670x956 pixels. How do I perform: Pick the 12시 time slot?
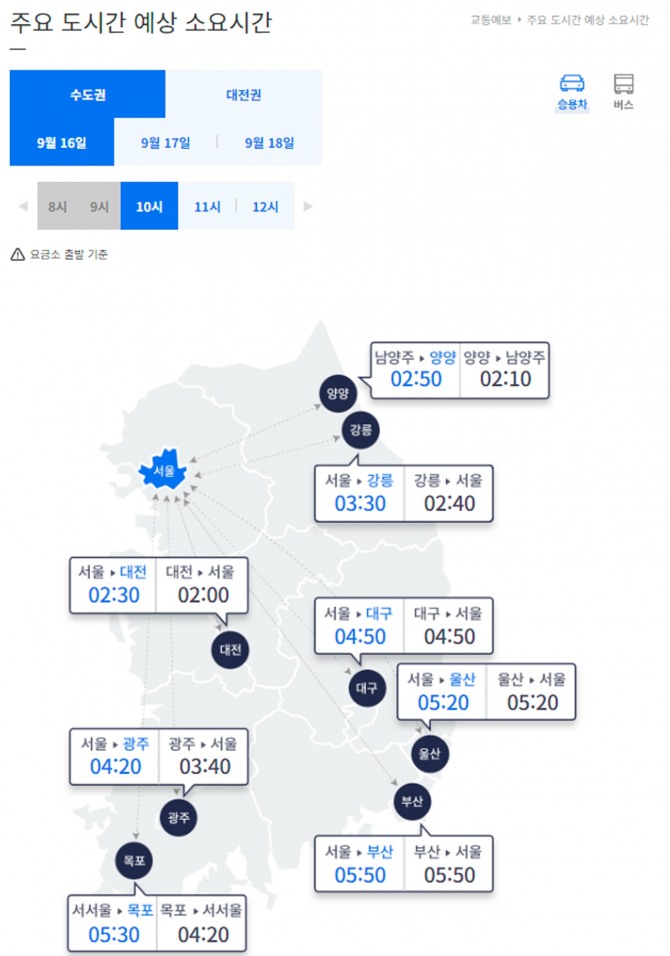(265, 206)
